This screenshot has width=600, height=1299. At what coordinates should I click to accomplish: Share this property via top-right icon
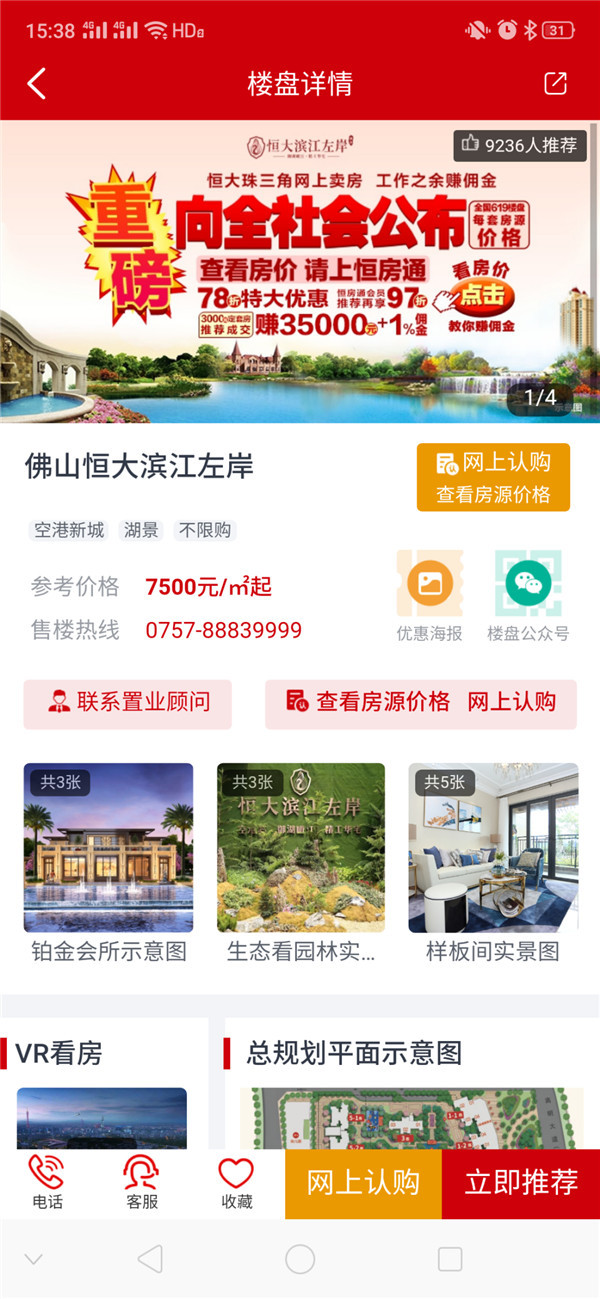(x=555, y=84)
